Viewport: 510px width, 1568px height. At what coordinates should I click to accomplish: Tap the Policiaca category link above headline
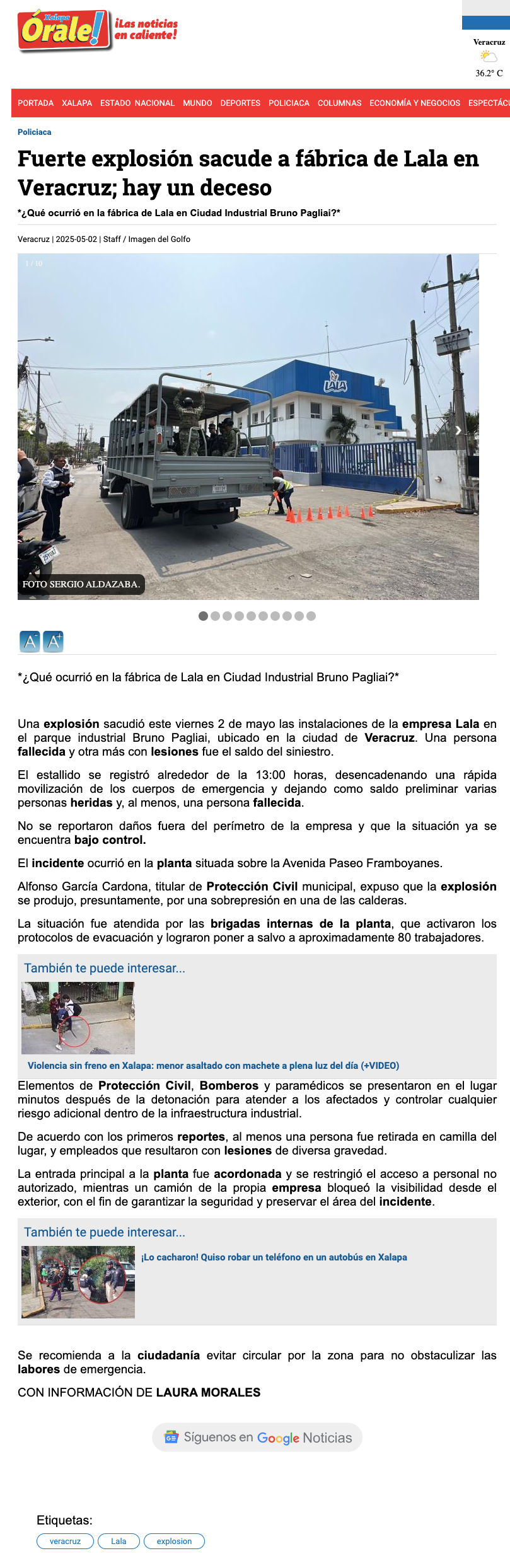tap(34, 132)
